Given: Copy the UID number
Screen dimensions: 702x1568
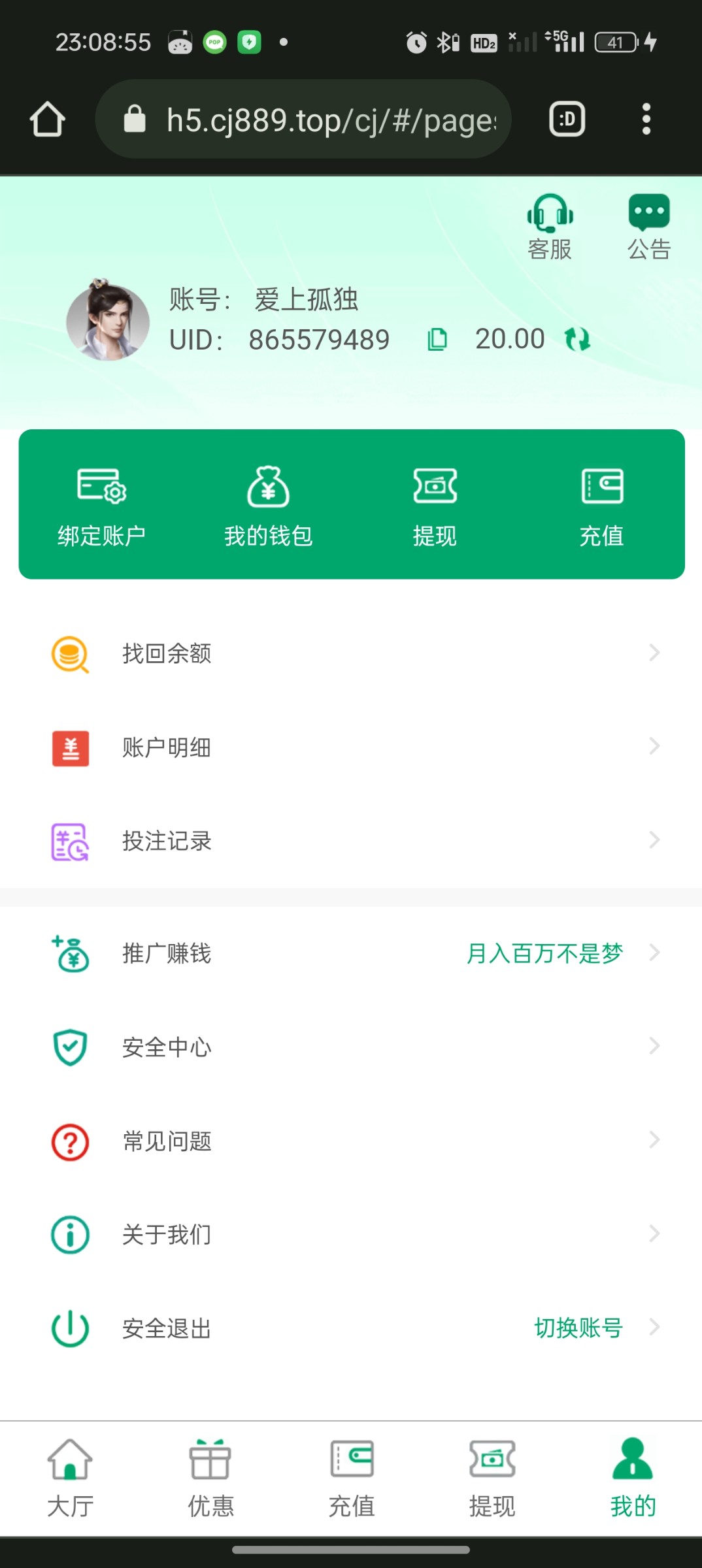Looking at the screenshot, I should click(437, 340).
